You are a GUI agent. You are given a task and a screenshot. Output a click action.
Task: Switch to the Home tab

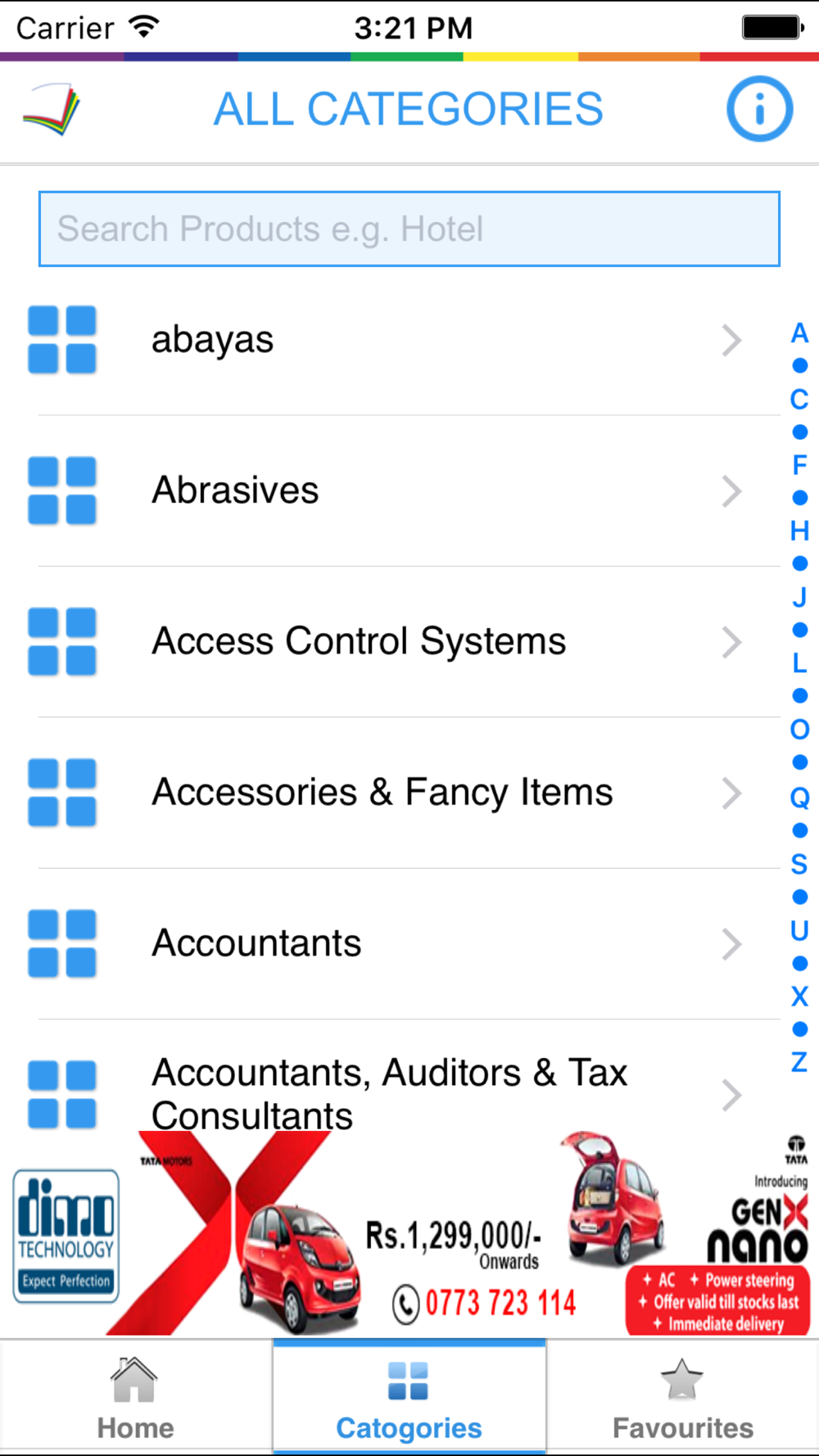coord(136,1398)
